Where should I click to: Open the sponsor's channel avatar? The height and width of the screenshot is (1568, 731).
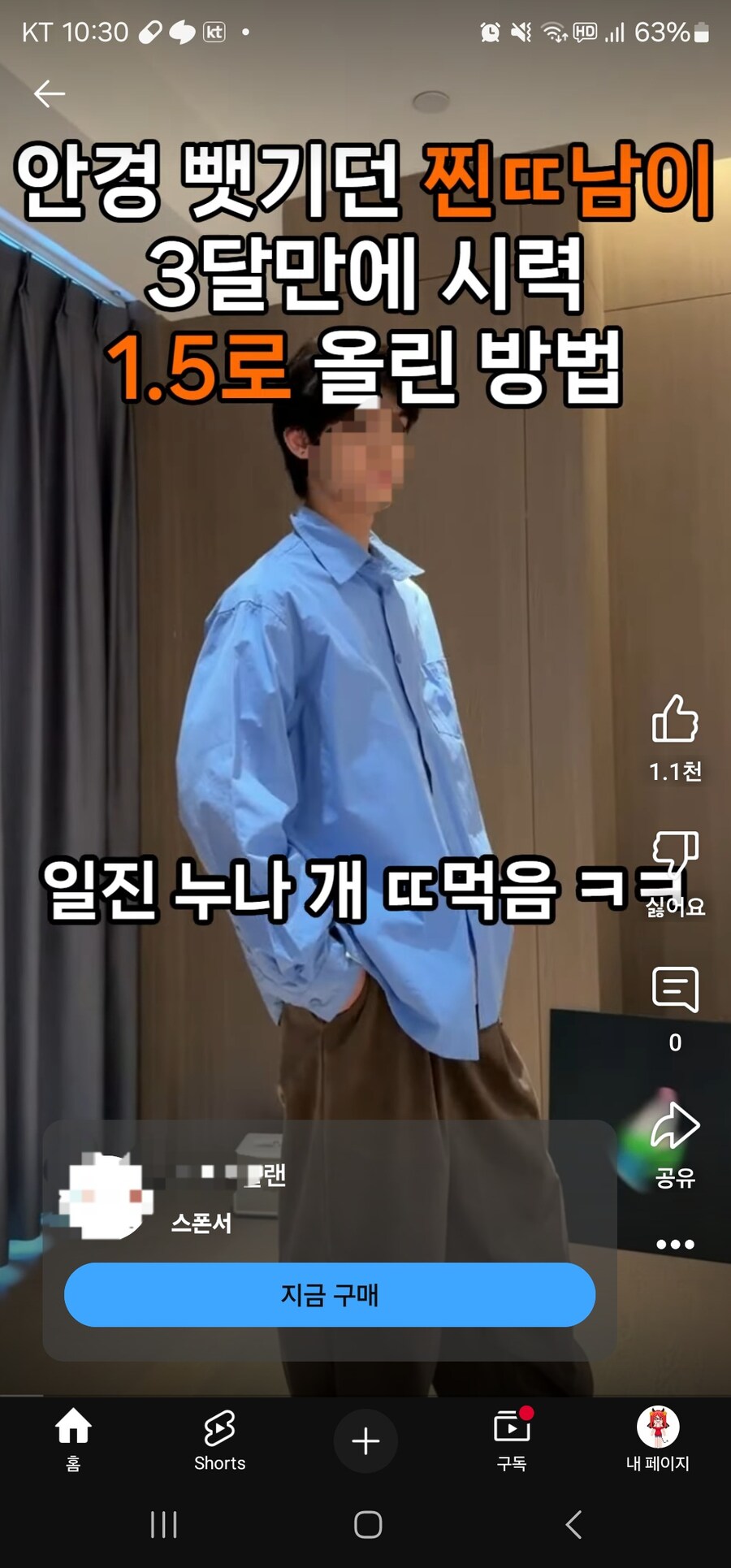coord(106,1197)
